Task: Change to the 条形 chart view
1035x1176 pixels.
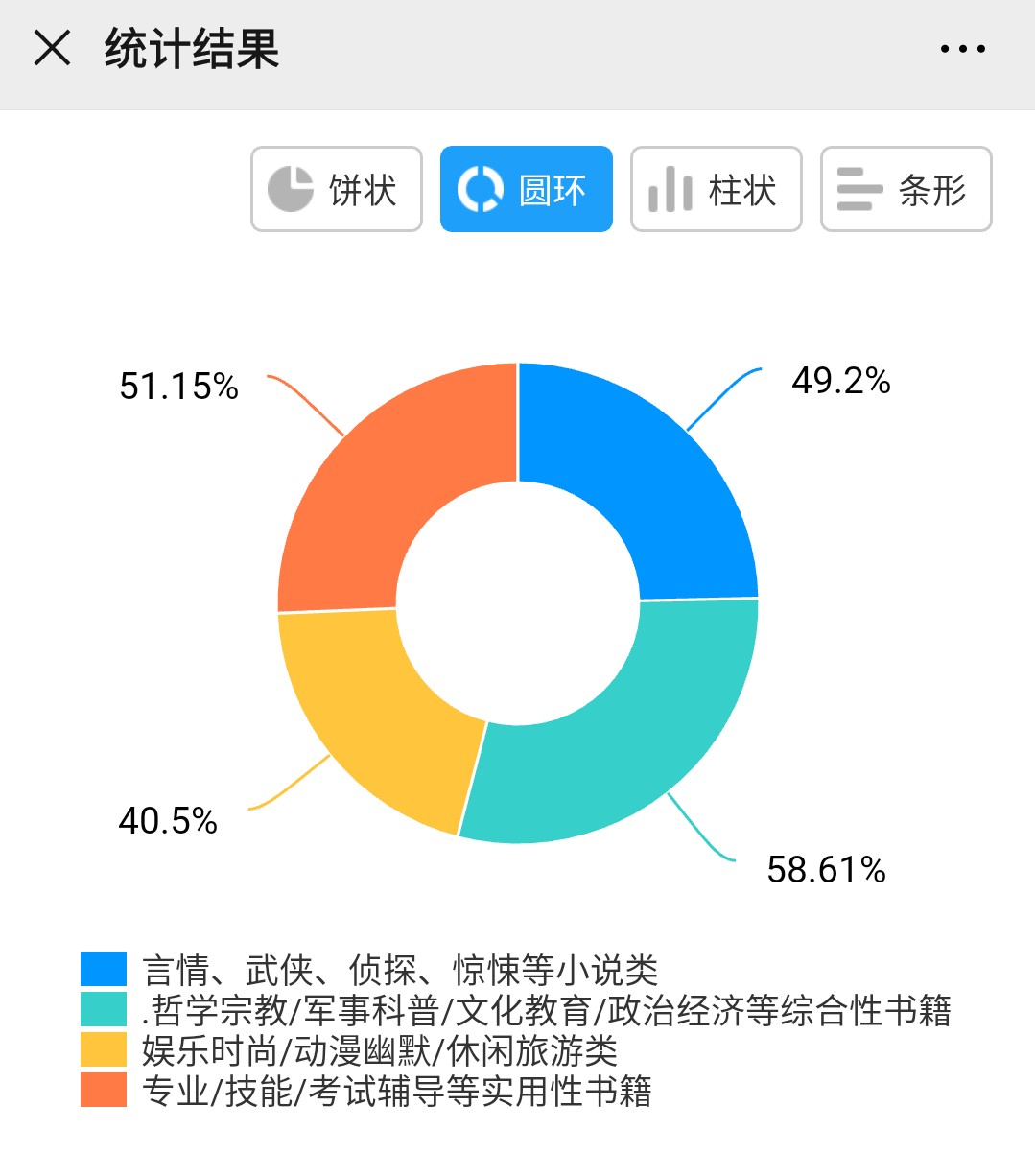Action: click(906, 189)
